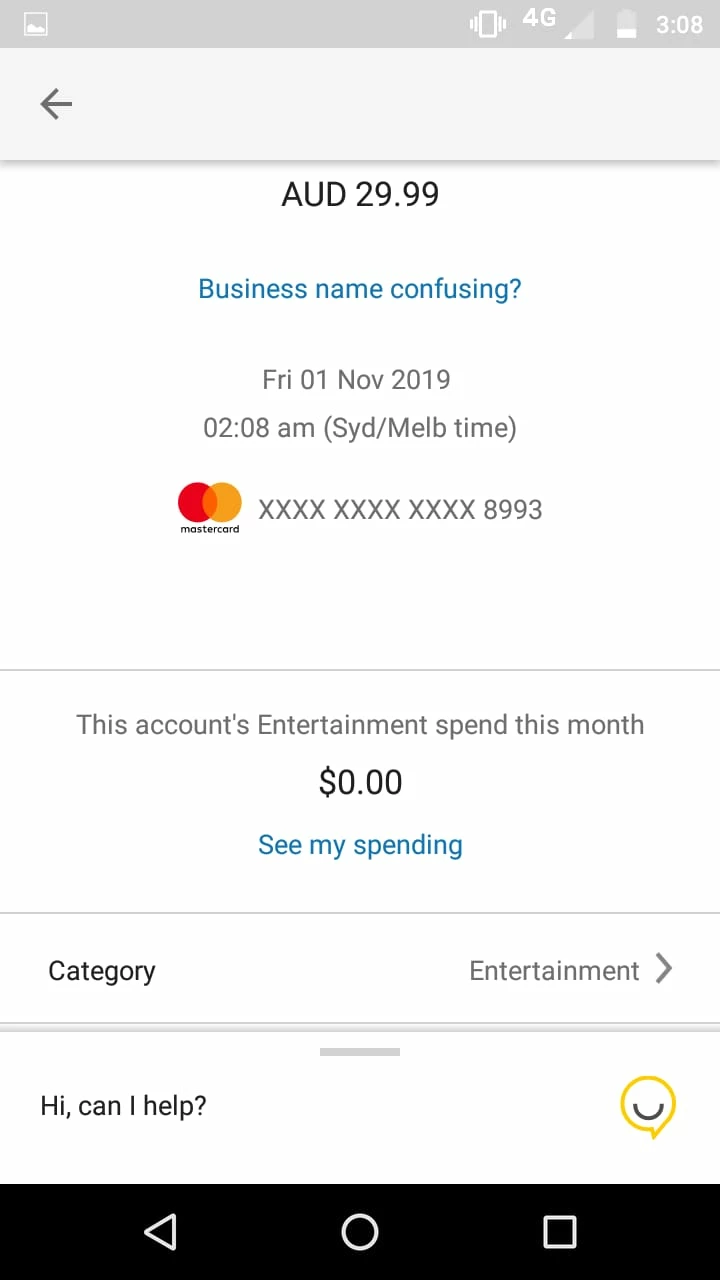Open the recent apps overview
Screen dimensions: 720x1280
click(x=559, y=1232)
